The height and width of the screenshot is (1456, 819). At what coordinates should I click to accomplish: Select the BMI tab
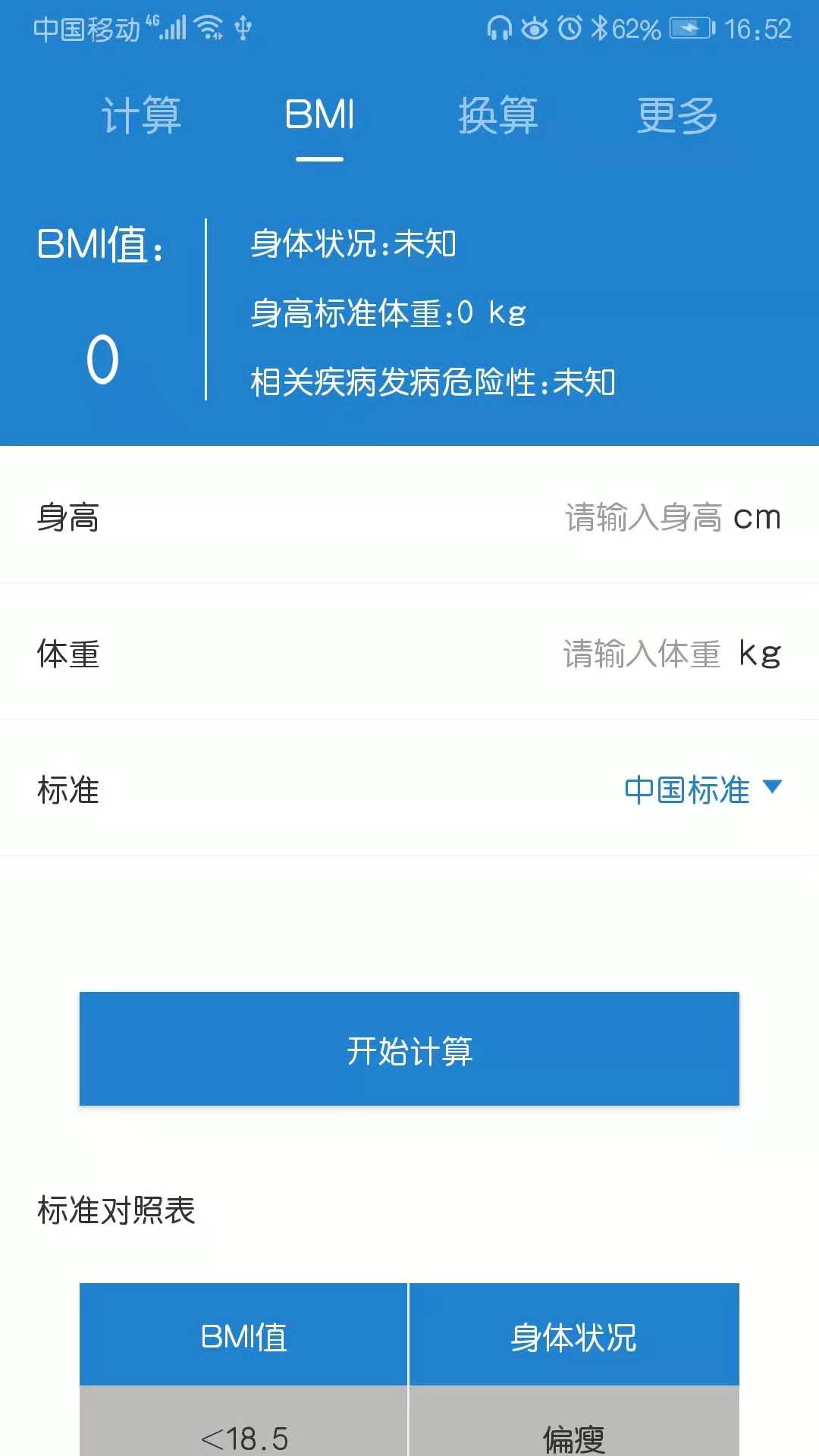318,115
